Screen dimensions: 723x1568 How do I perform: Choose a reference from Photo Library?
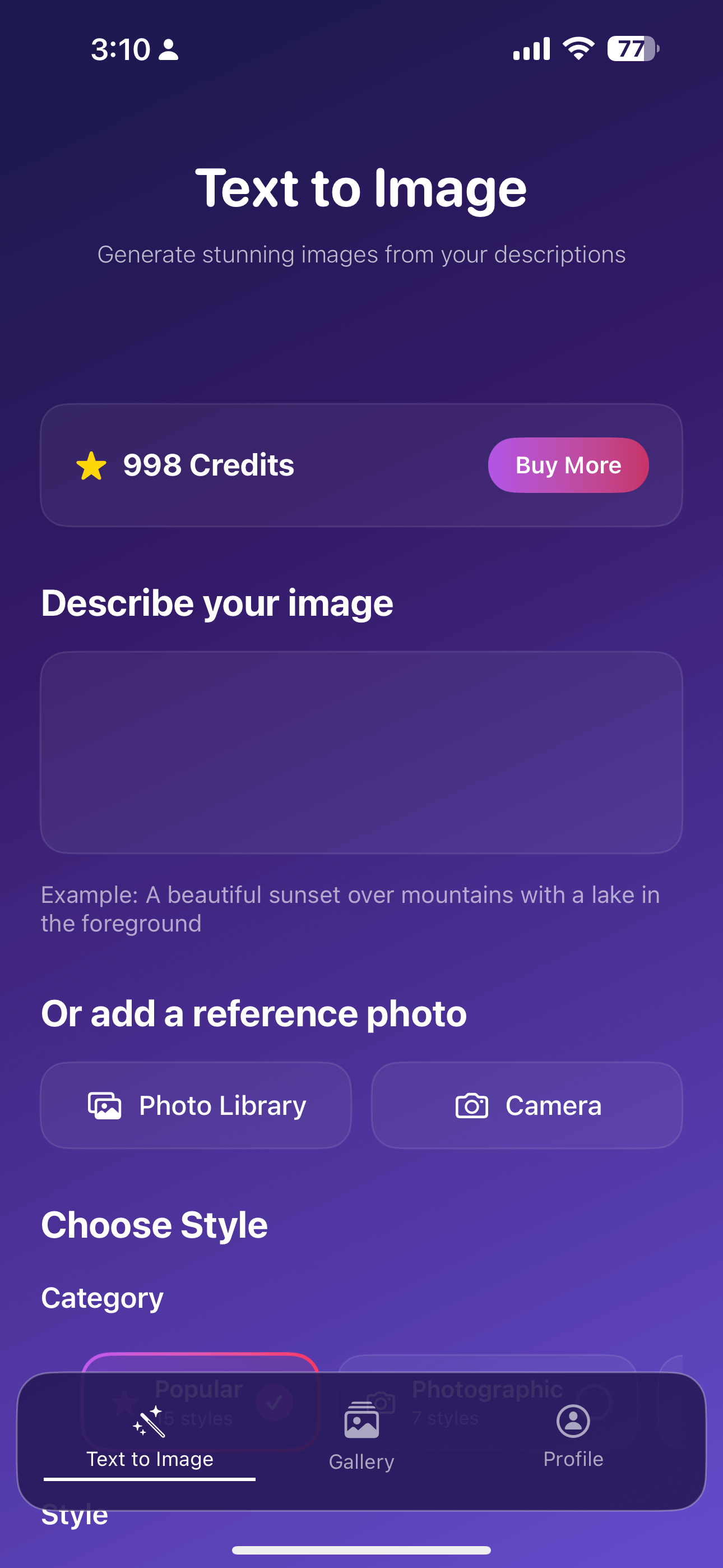pos(196,1105)
